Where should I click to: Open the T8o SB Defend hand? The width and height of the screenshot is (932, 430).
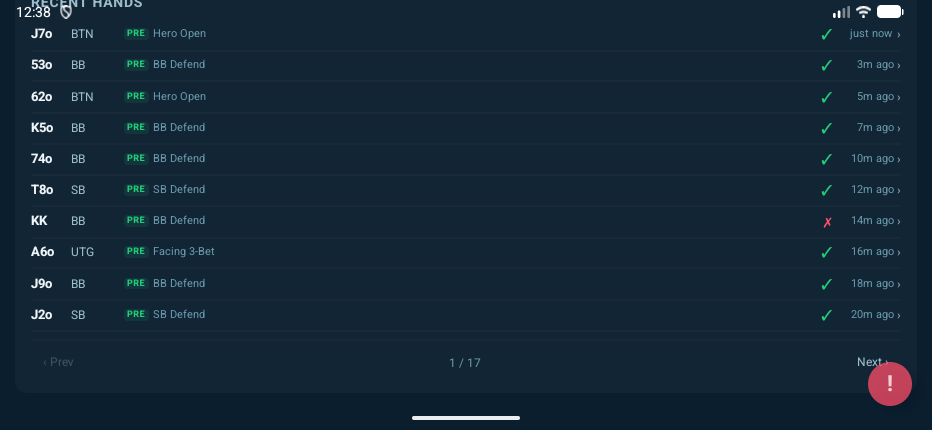[x=465, y=190]
